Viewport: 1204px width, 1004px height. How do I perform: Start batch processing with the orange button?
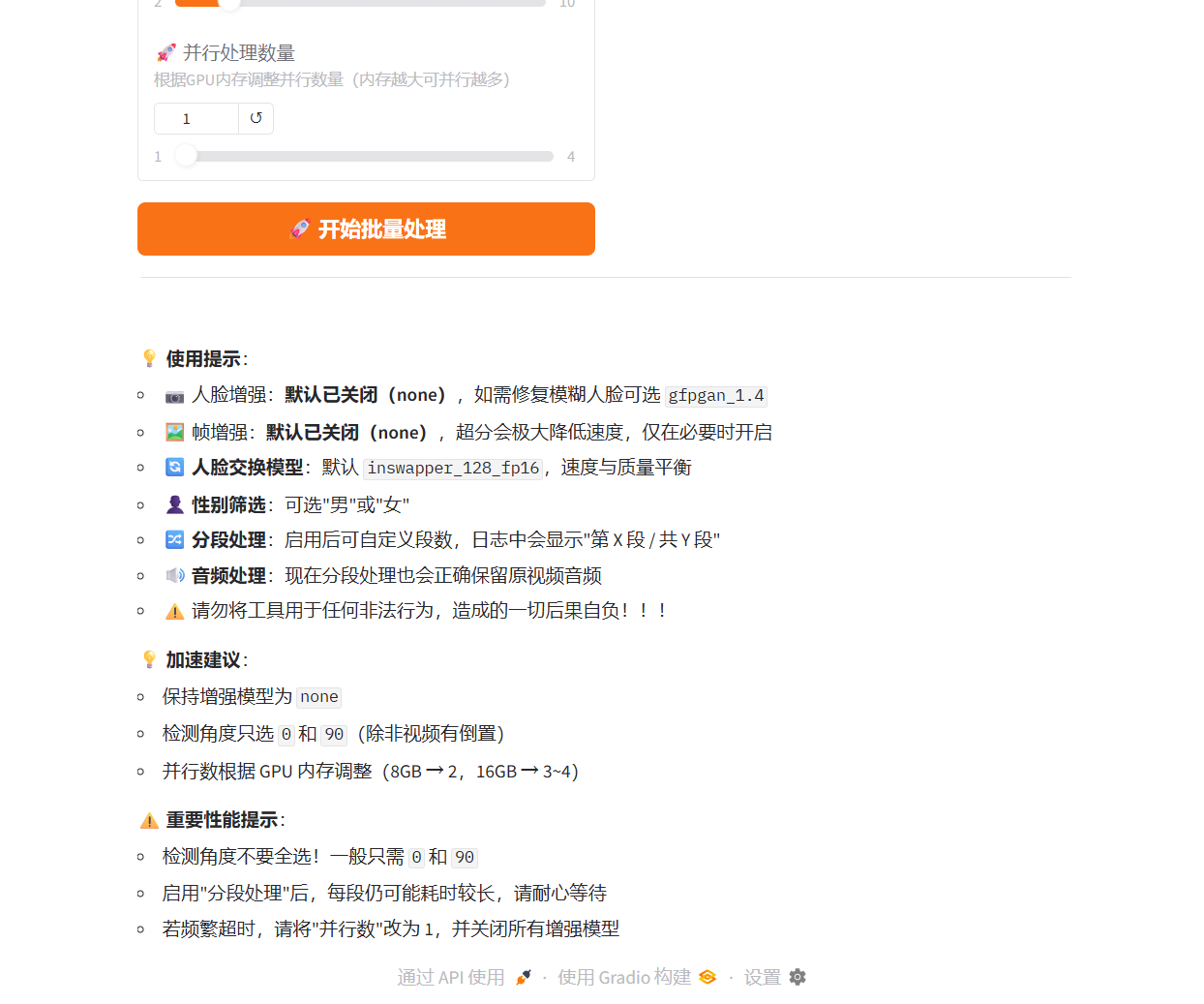tap(366, 229)
